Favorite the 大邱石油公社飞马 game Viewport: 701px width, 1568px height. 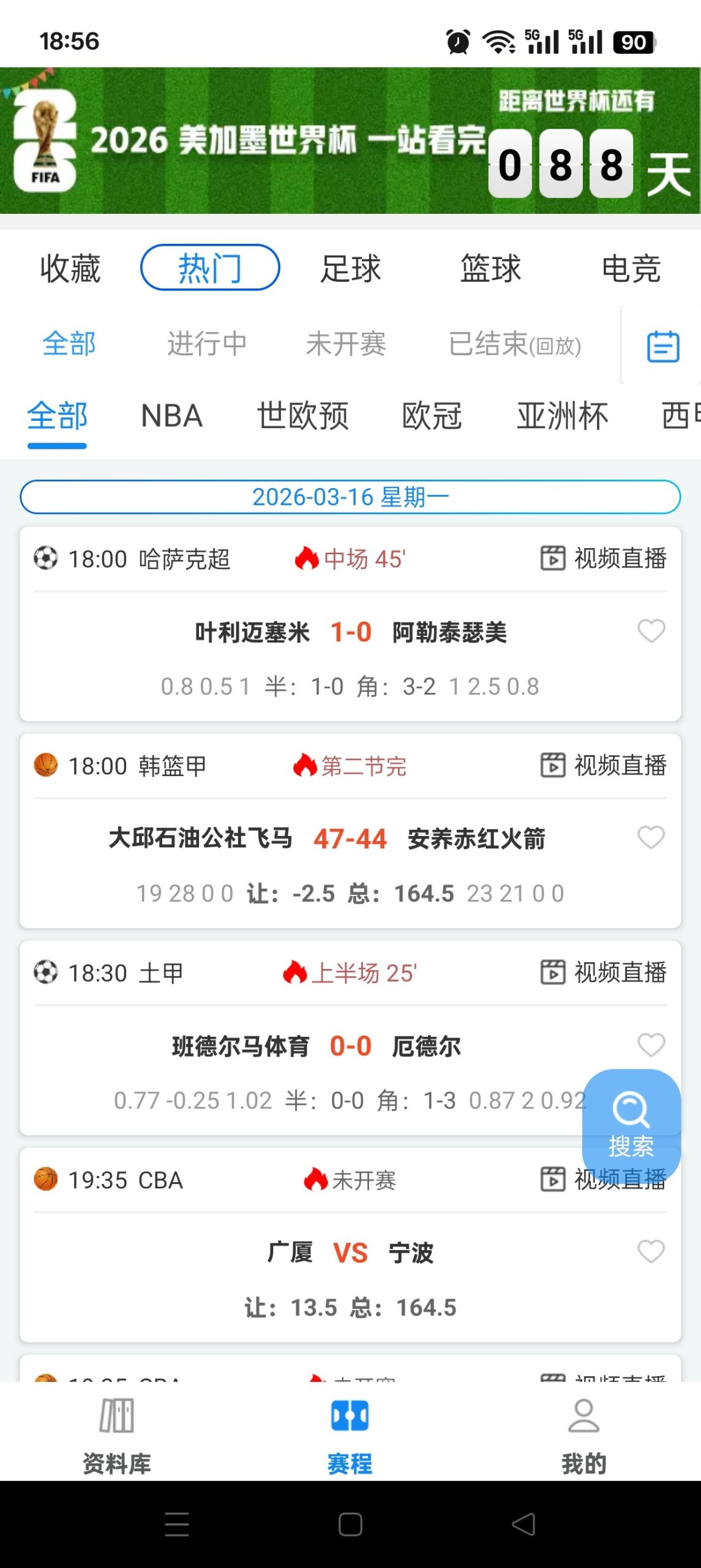[650, 838]
